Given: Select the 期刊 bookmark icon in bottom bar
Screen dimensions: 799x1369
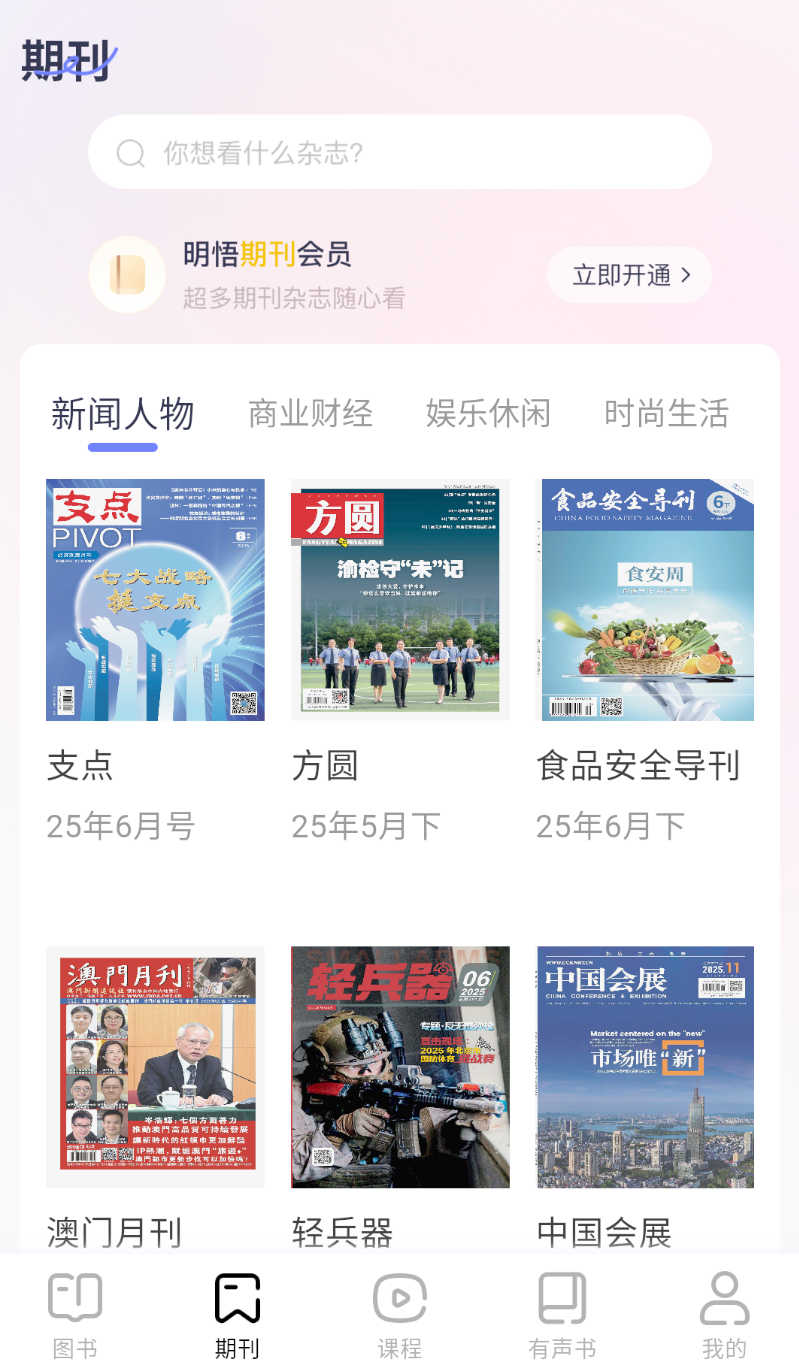Looking at the screenshot, I should [237, 1296].
